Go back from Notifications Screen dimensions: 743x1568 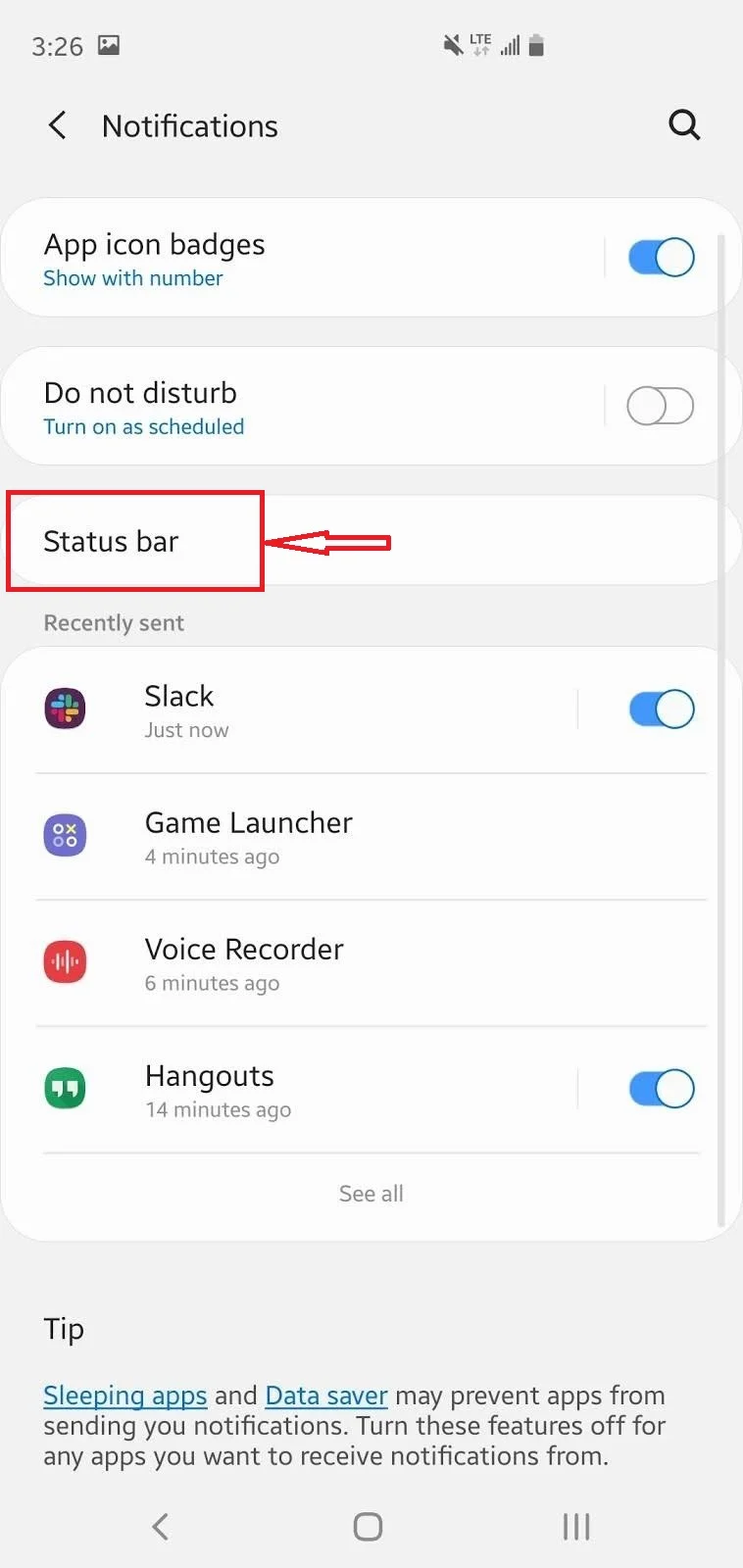coord(58,125)
